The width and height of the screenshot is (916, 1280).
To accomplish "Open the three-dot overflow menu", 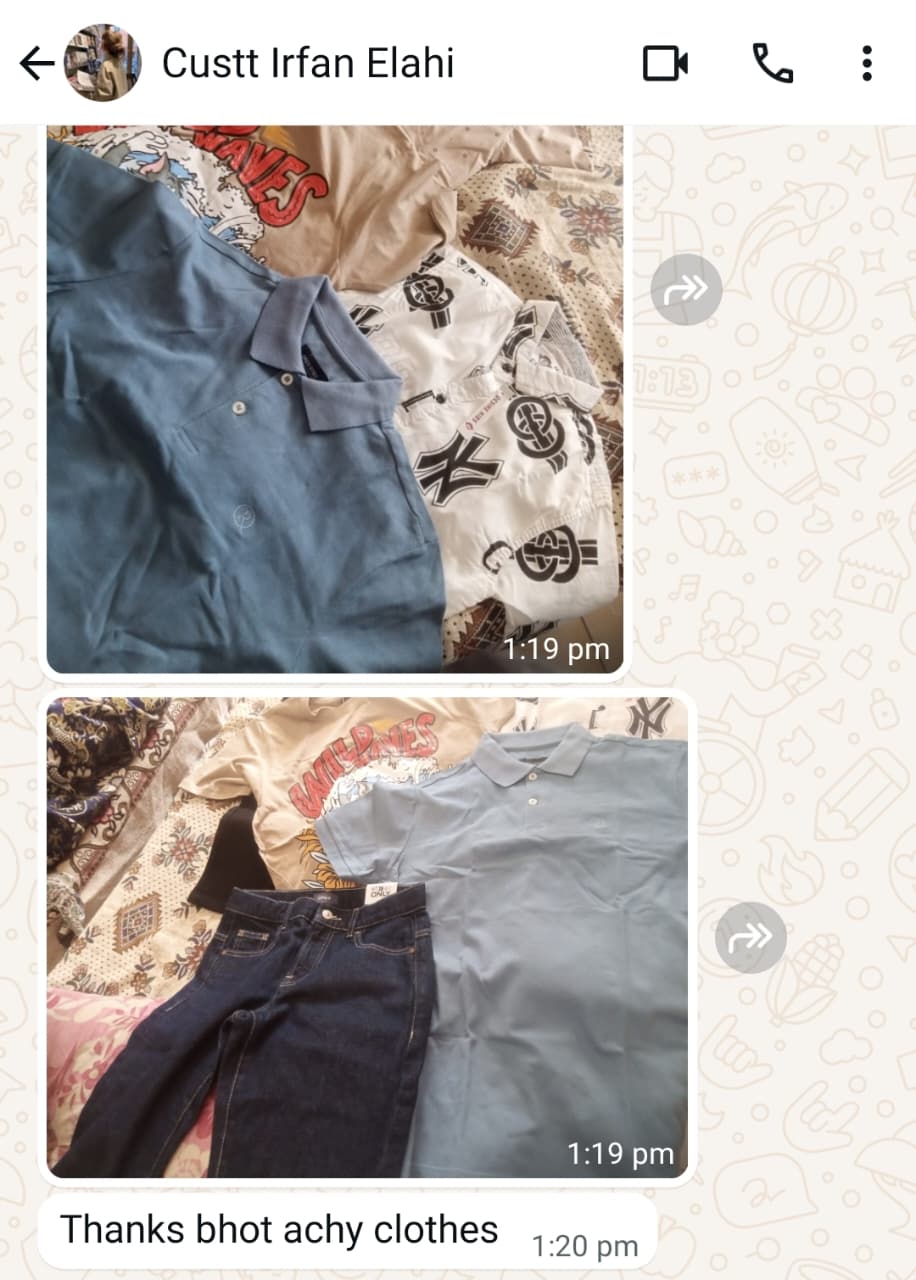I will (x=866, y=64).
